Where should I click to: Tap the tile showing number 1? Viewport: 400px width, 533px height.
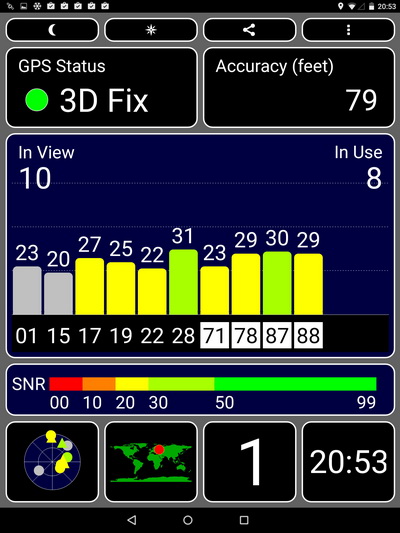tap(249, 462)
